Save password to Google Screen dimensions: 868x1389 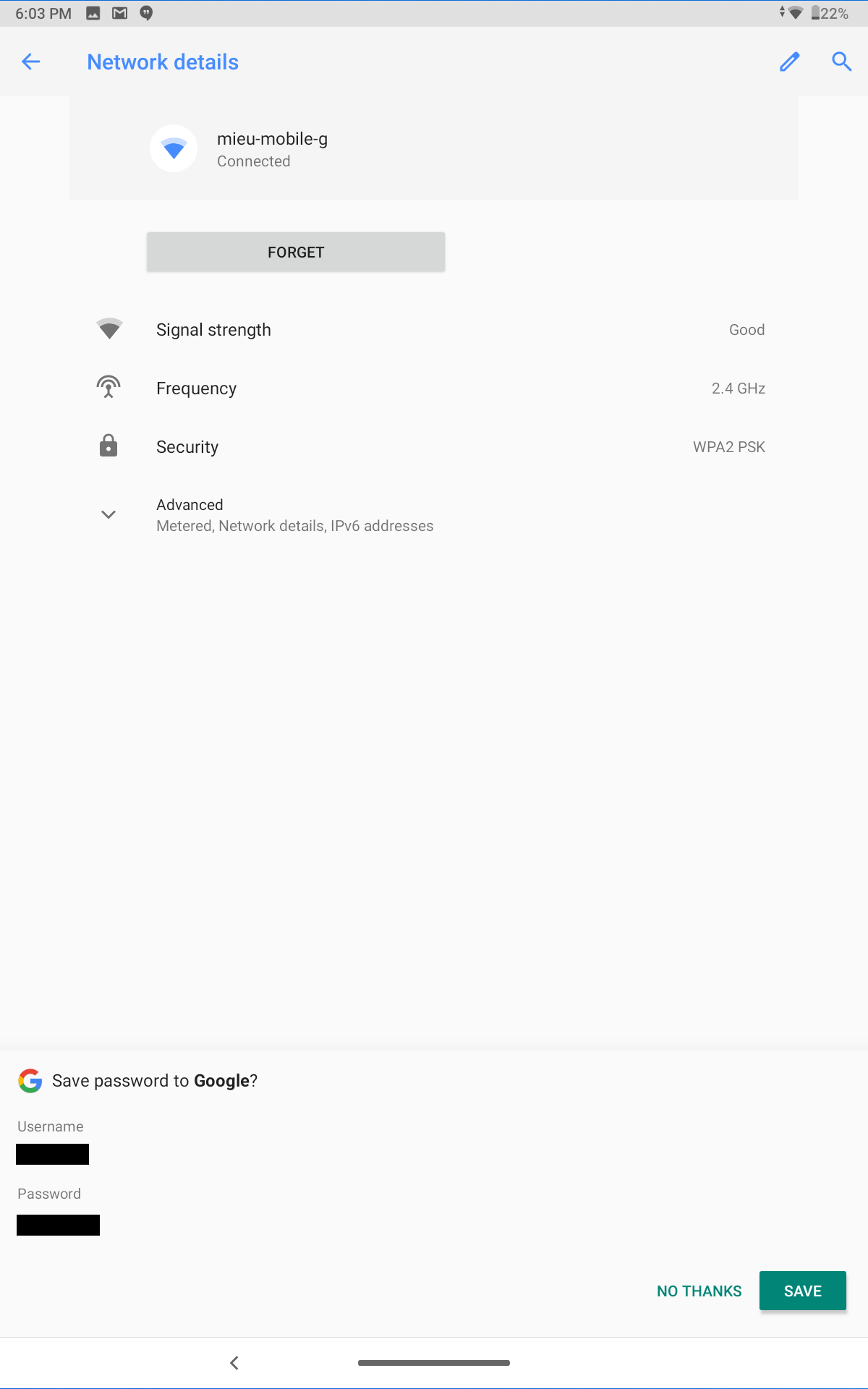tap(803, 1291)
